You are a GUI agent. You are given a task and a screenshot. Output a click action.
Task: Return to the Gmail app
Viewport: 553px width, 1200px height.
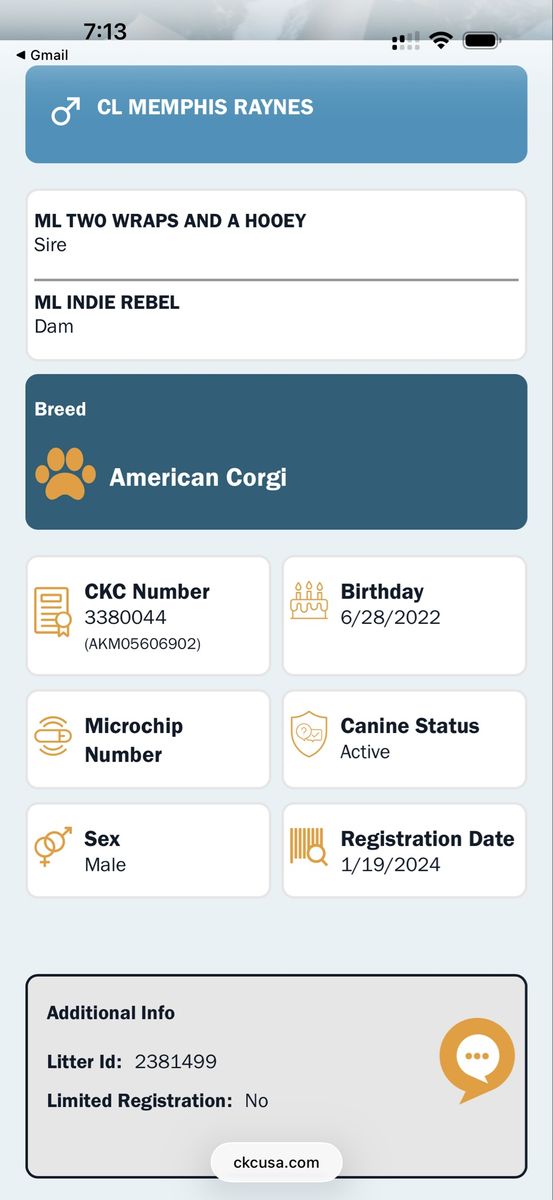(x=42, y=55)
